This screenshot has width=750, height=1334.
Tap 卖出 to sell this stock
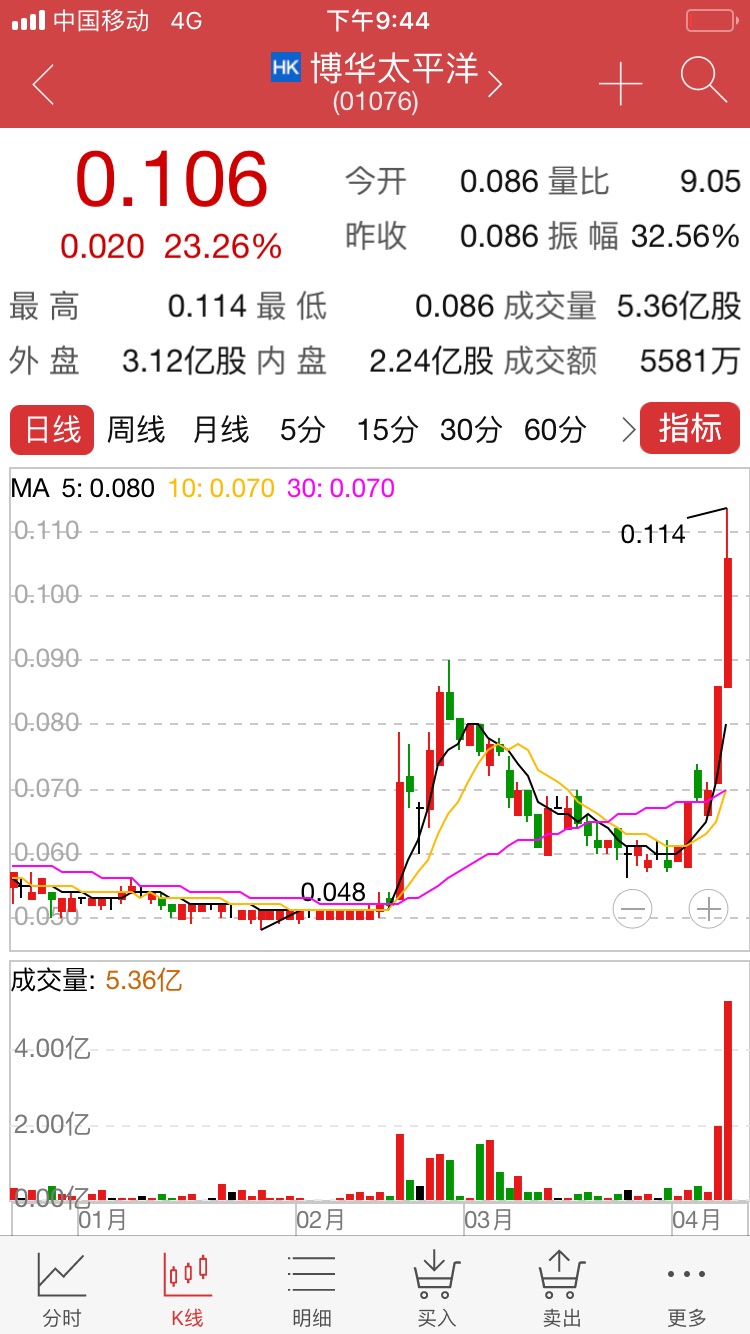(x=561, y=1289)
